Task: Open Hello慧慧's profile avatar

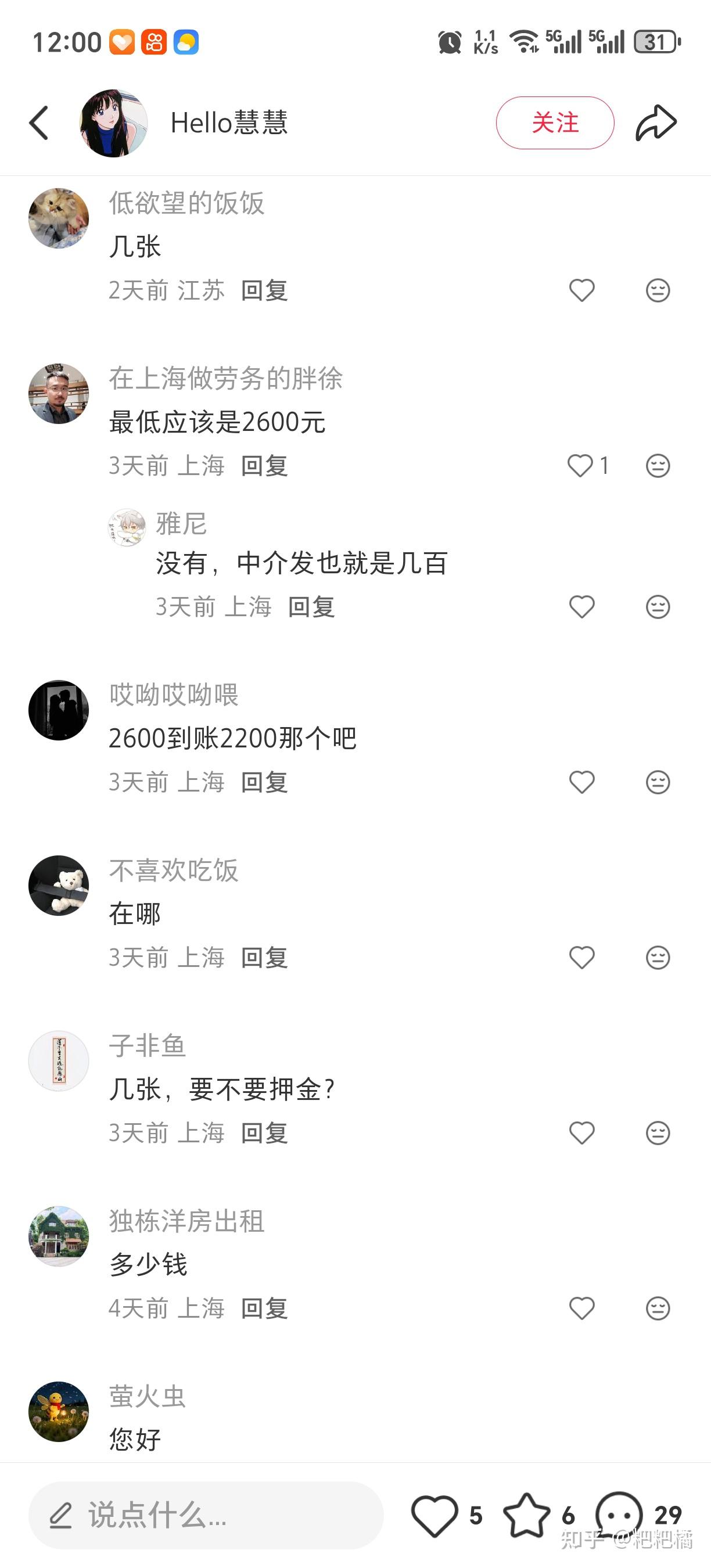Action: (x=113, y=123)
